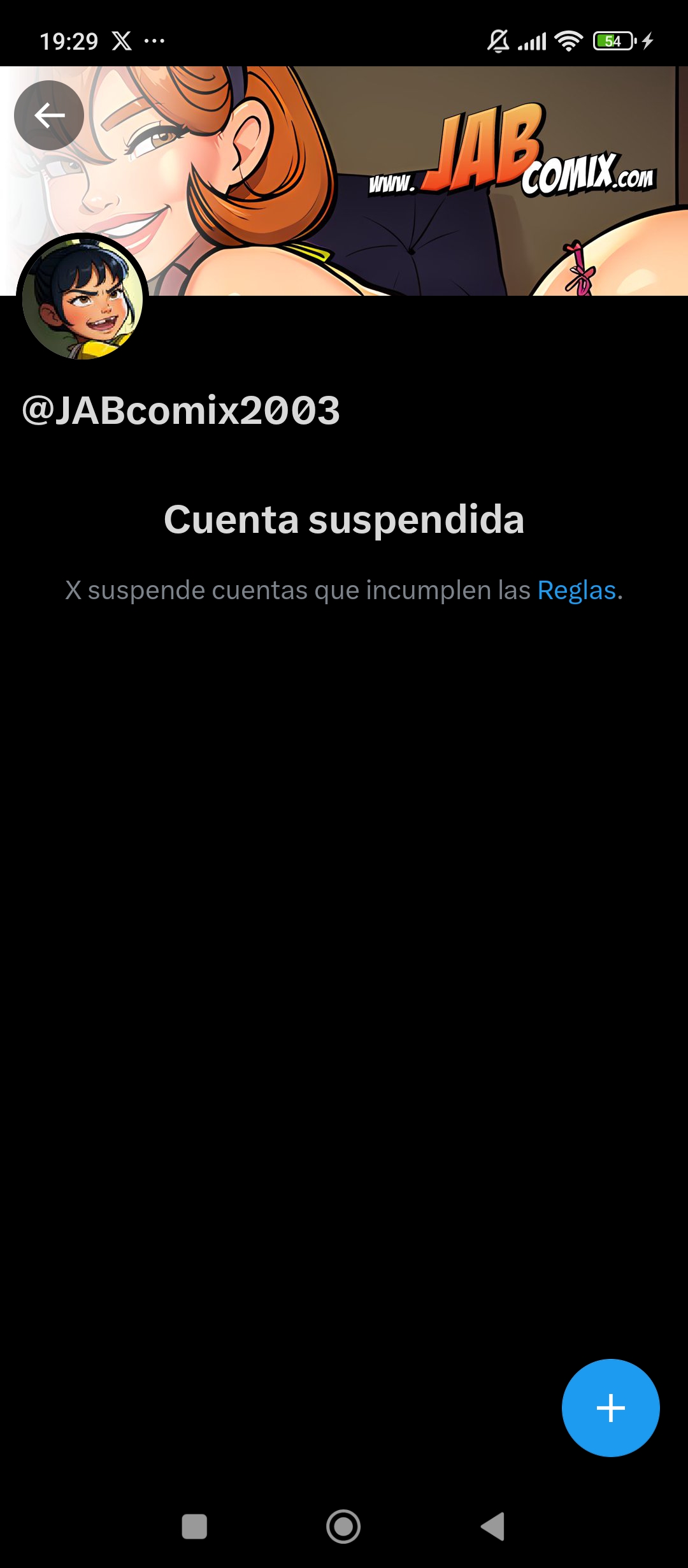
Task: Compose a new post with the plus button
Action: click(x=610, y=1408)
